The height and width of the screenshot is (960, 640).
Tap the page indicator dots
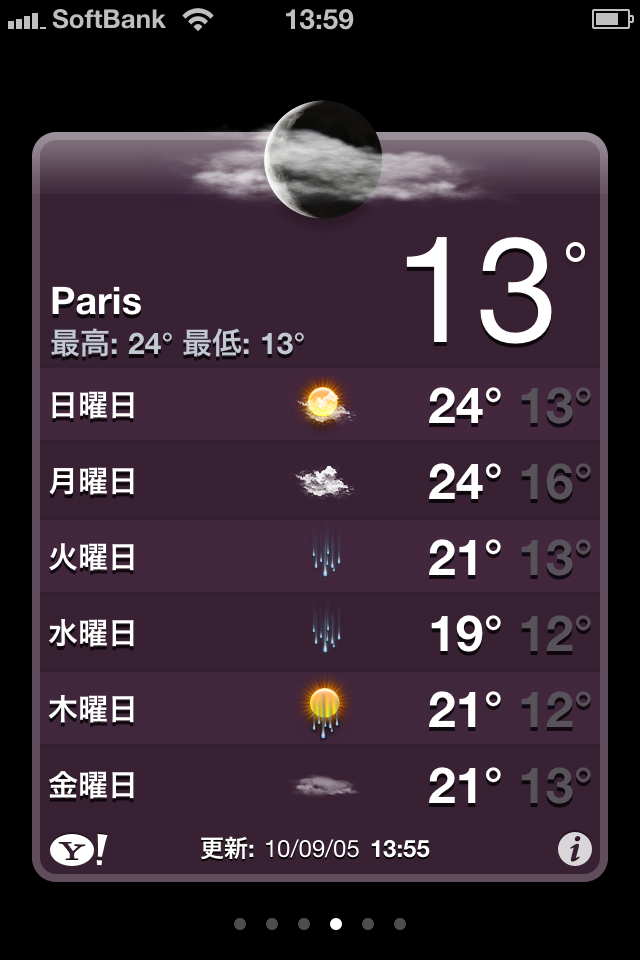(x=320, y=924)
